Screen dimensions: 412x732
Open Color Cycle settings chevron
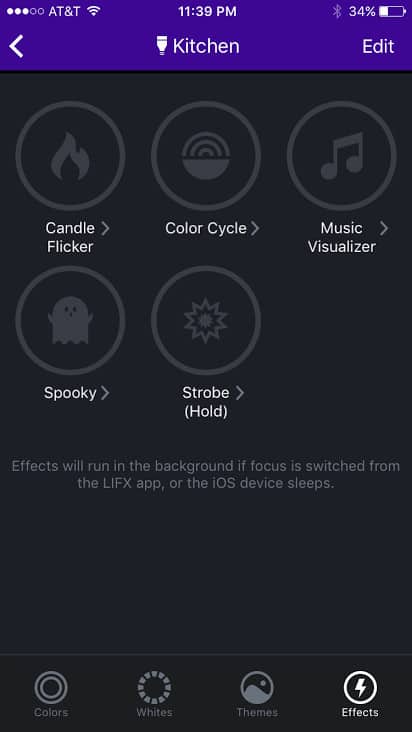[x=255, y=228]
